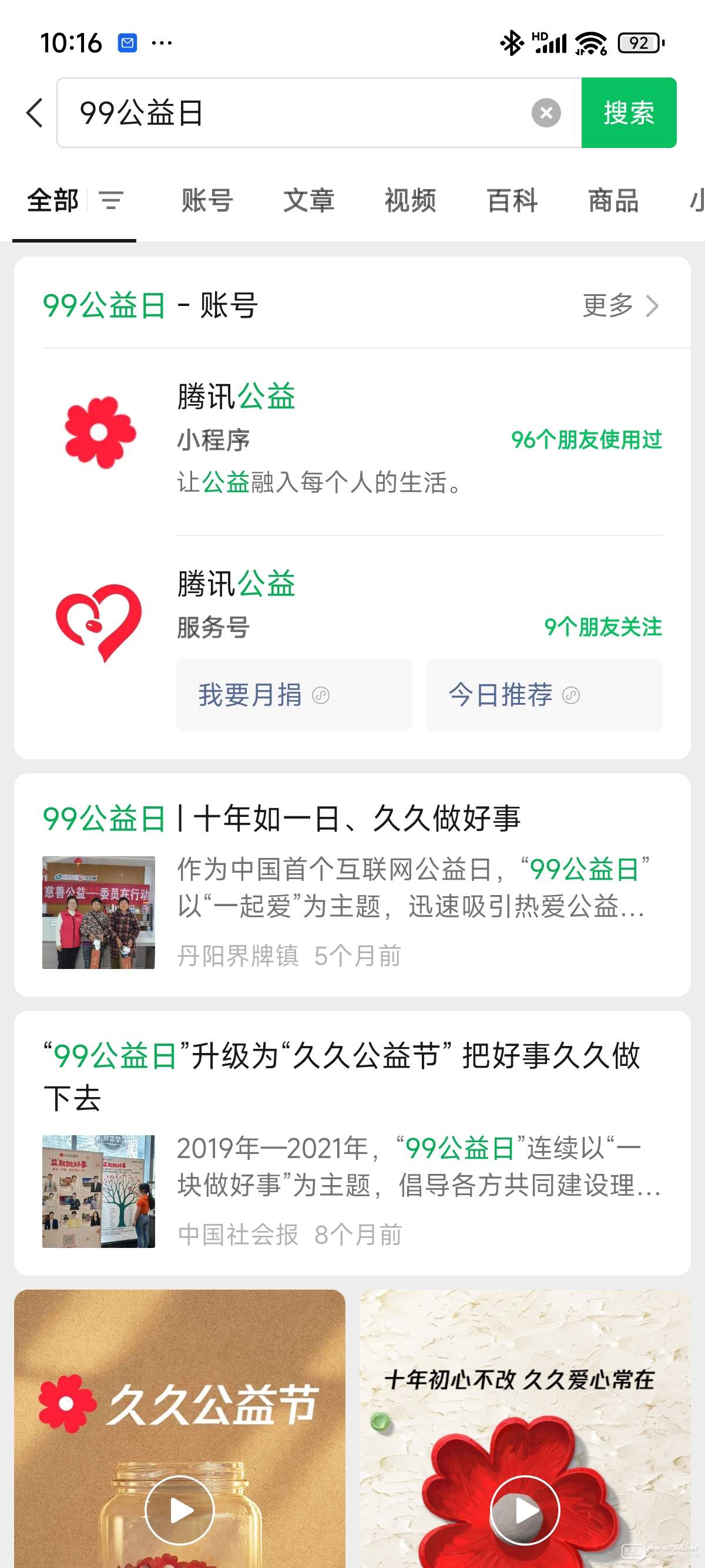Viewport: 705px width, 1568px height.
Task: Switch to the 商品 tab
Action: click(x=613, y=200)
